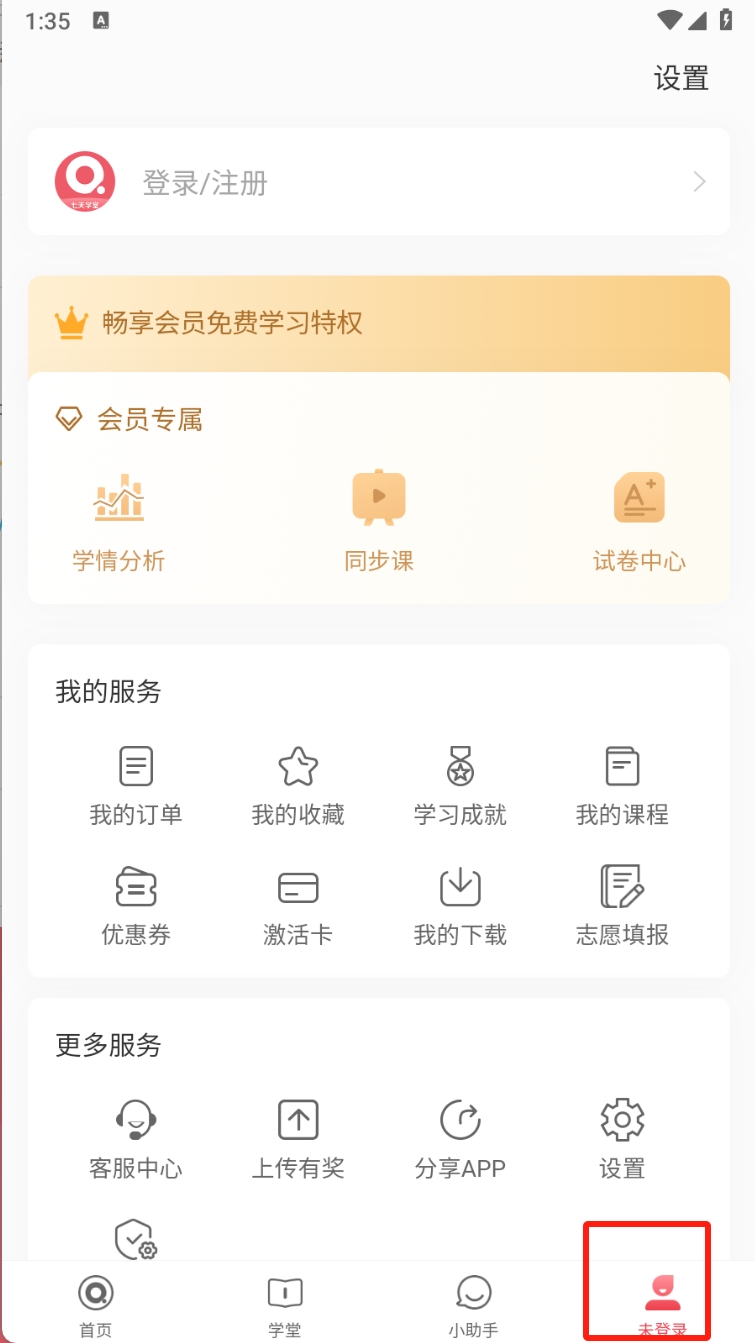
Task: Contact 客服中心
Action: 136,1139
